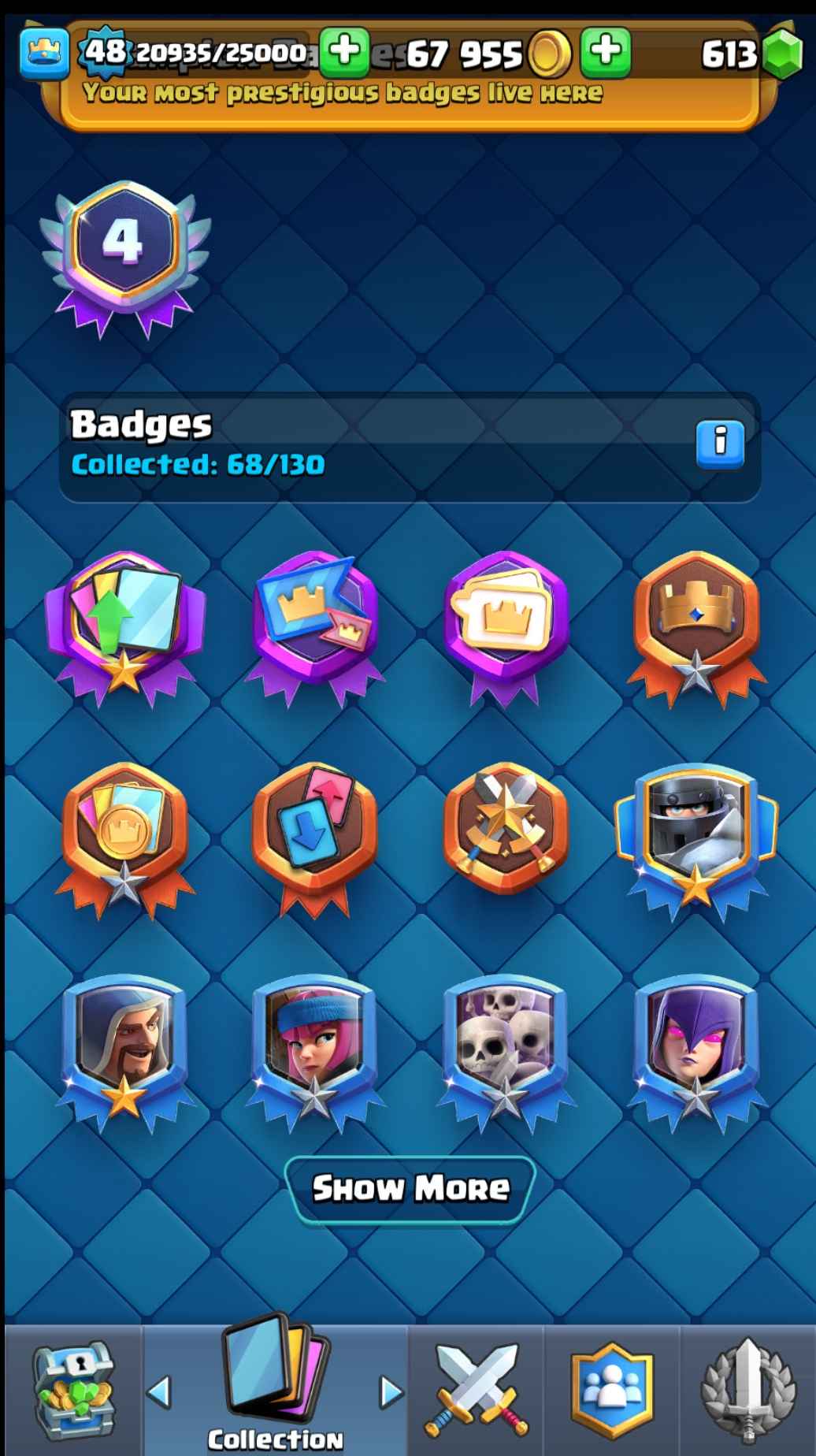Add more gold with the plus button
Viewport: 816px width, 1456px height.
click(605, 52)
